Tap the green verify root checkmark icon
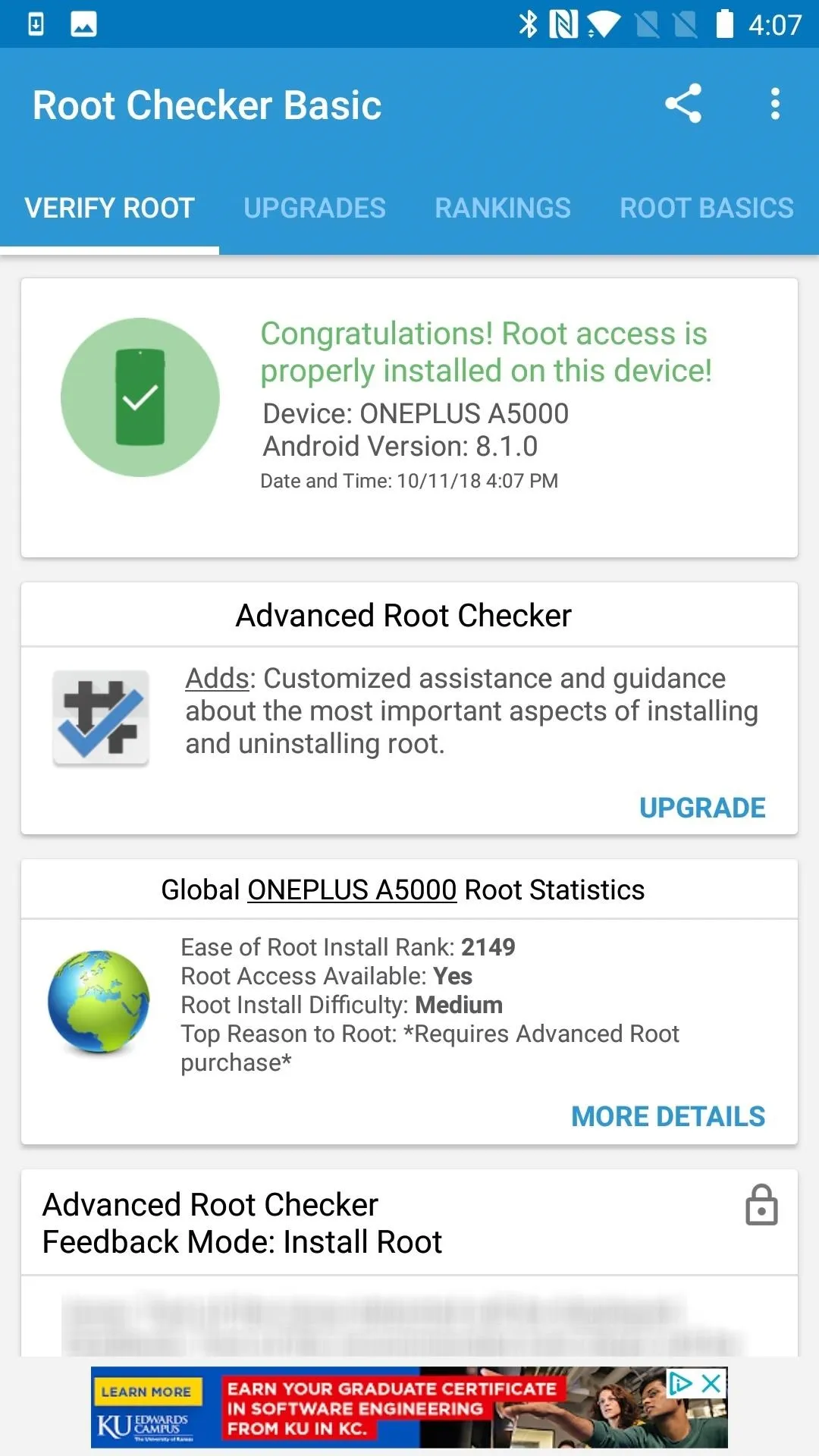This screenshot has height=1456, width=819. point(140,397)
